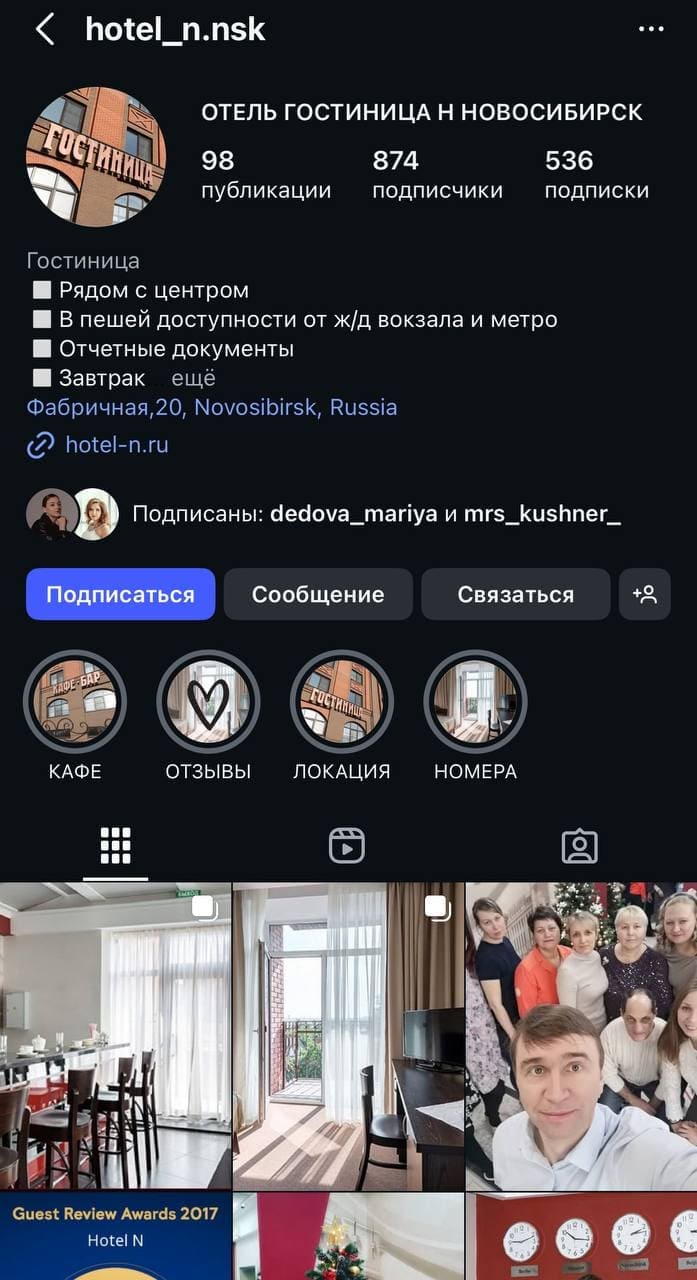
Task: Open the cafe dining room post
Action: pos(115,1035)
